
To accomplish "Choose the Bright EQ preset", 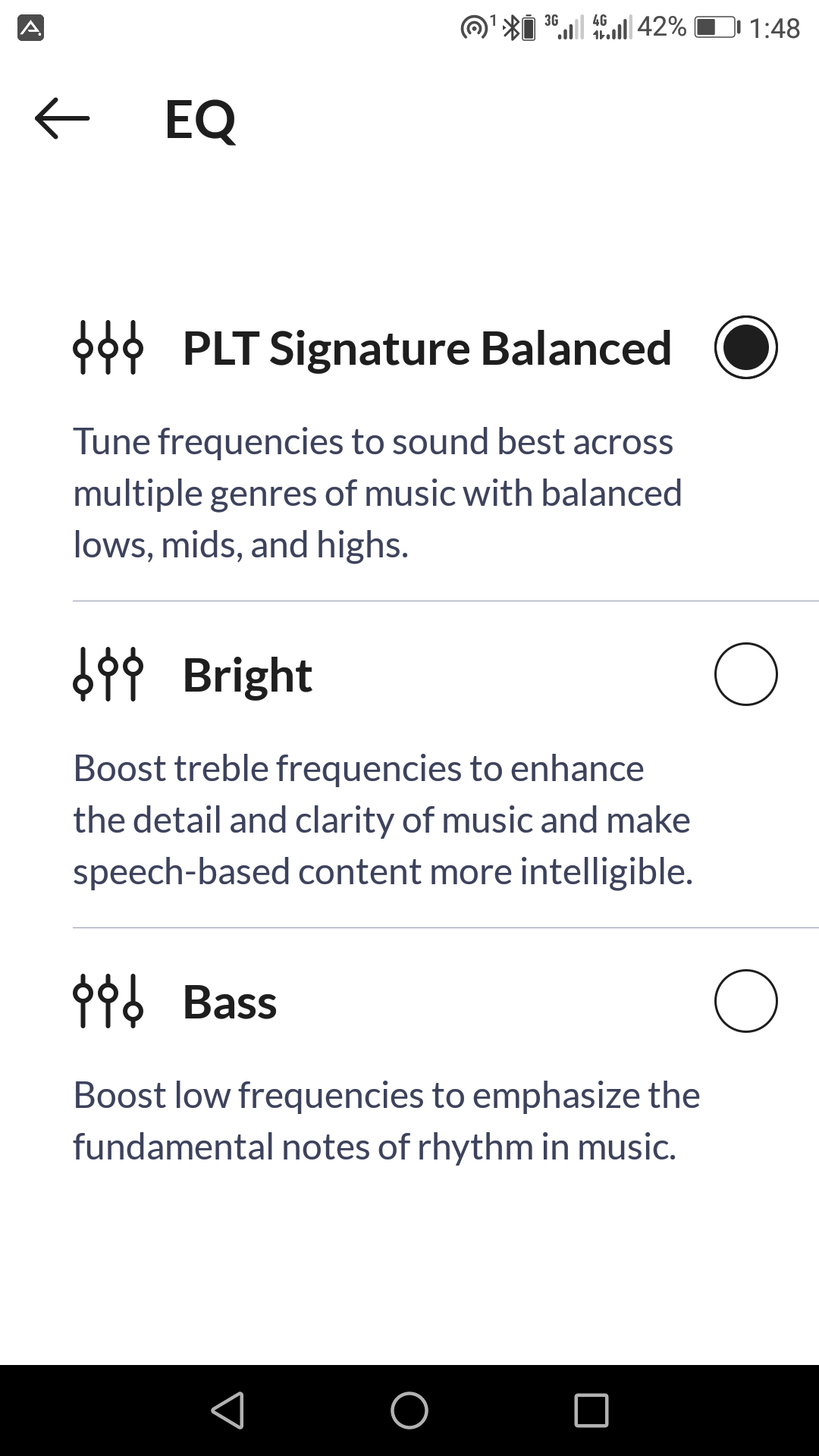I will [x=745, y=674].
